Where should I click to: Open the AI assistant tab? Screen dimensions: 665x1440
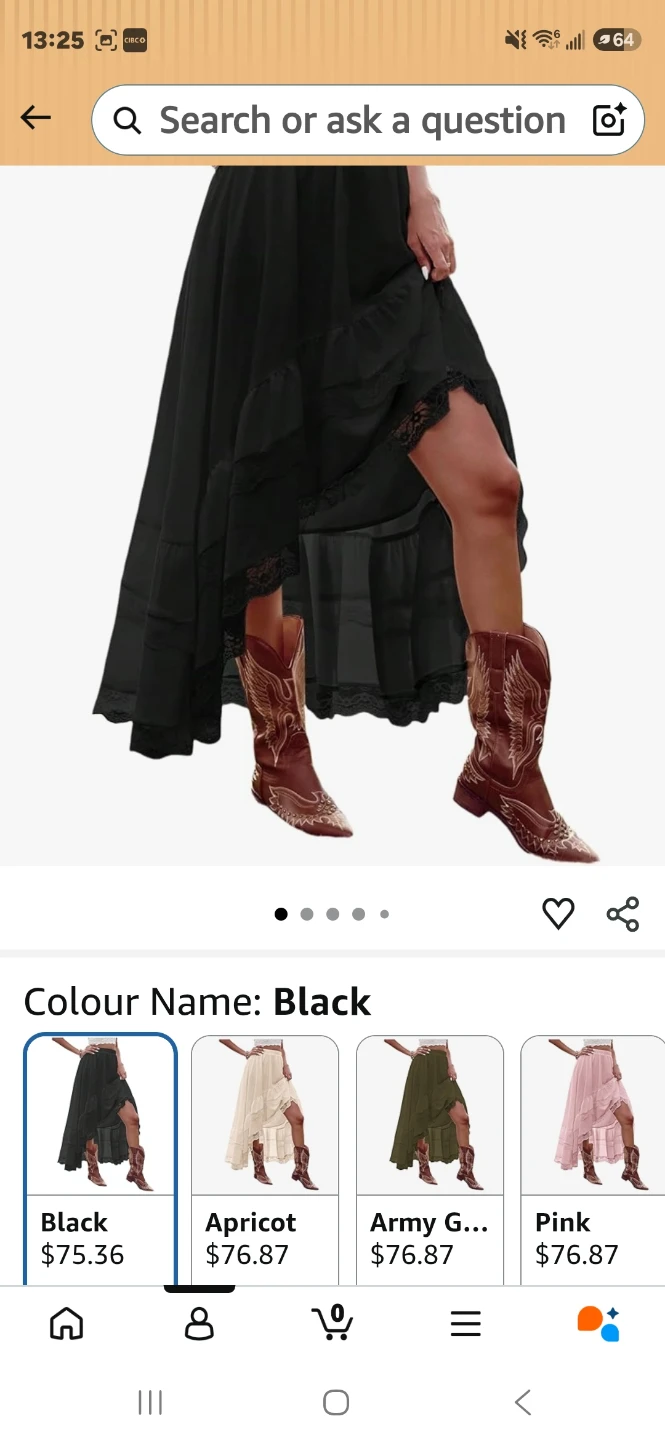pyautogui.click(x=599, y=1322)
